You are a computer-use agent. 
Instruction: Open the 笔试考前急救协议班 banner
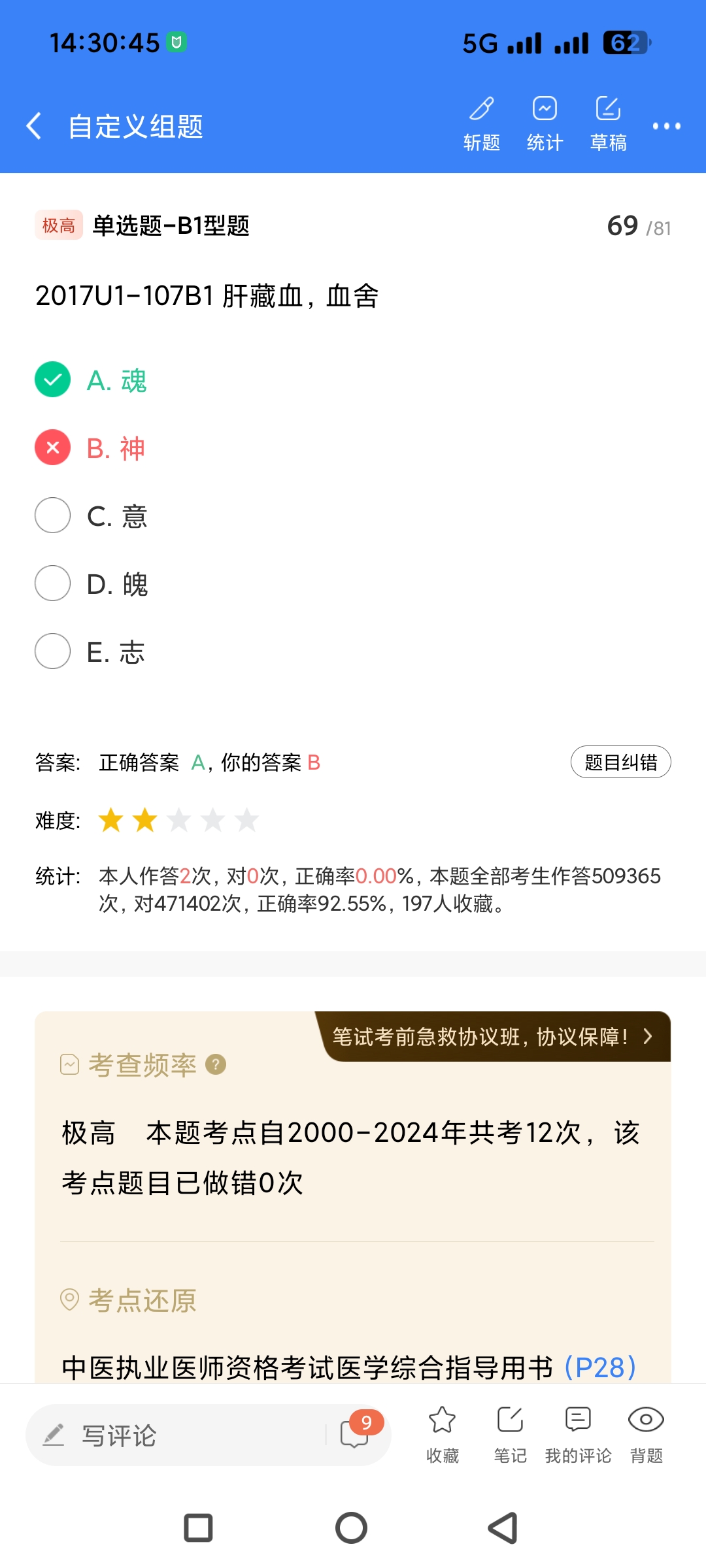click(x=492, y=1036)
